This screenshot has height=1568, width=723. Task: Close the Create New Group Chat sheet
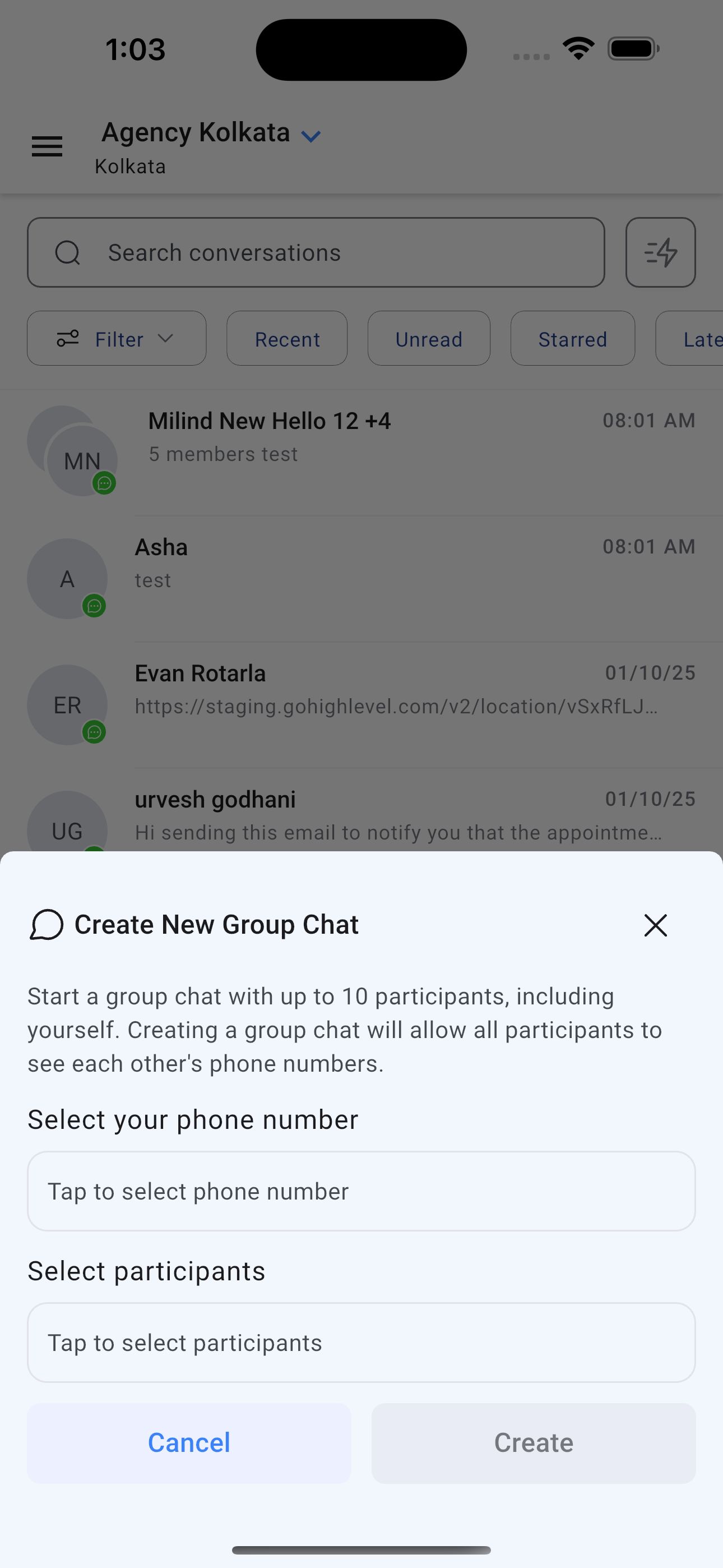[655, 925]
